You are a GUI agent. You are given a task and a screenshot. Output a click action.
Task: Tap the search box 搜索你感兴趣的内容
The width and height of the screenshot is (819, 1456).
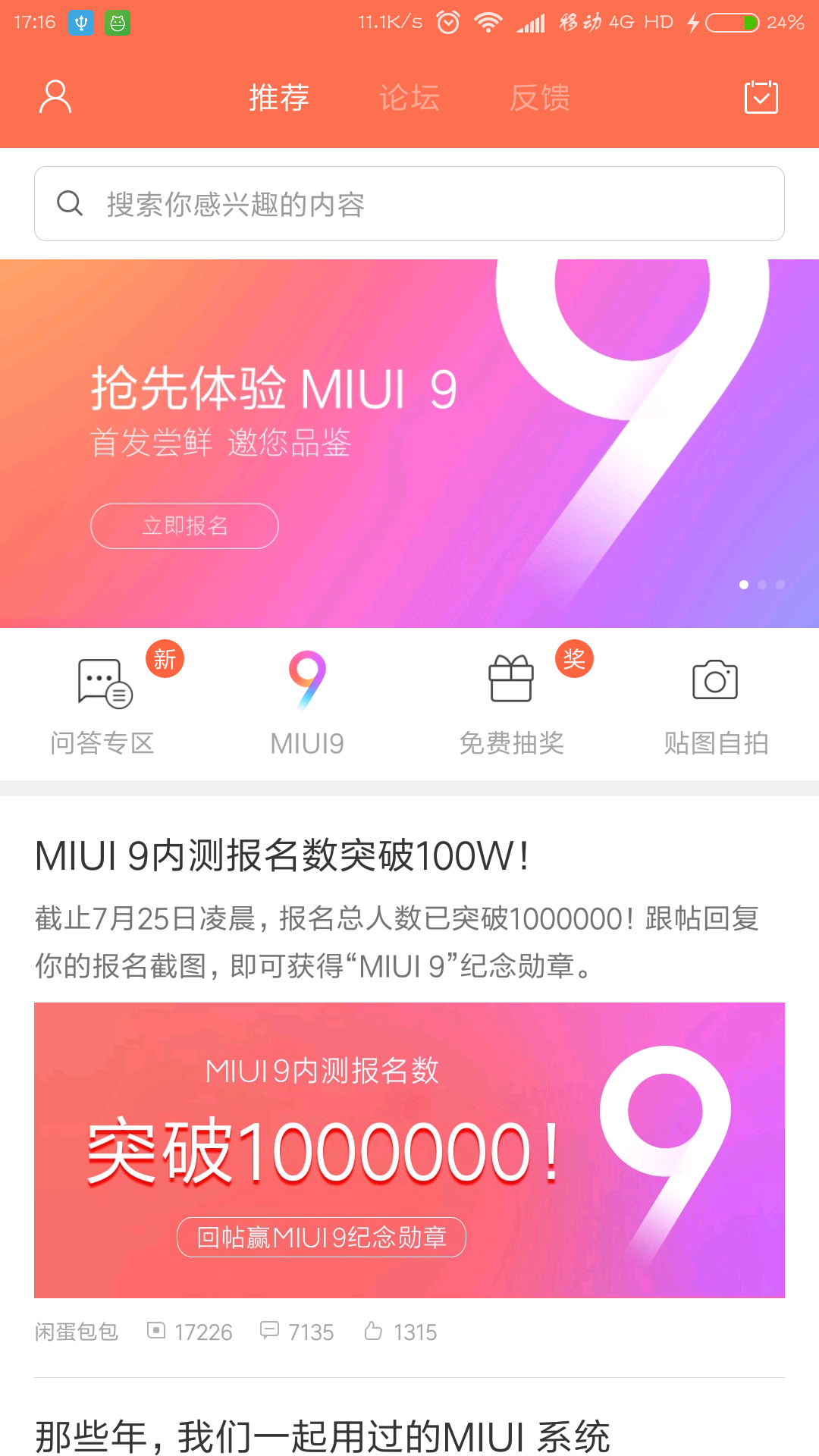(x=409, y=204)
